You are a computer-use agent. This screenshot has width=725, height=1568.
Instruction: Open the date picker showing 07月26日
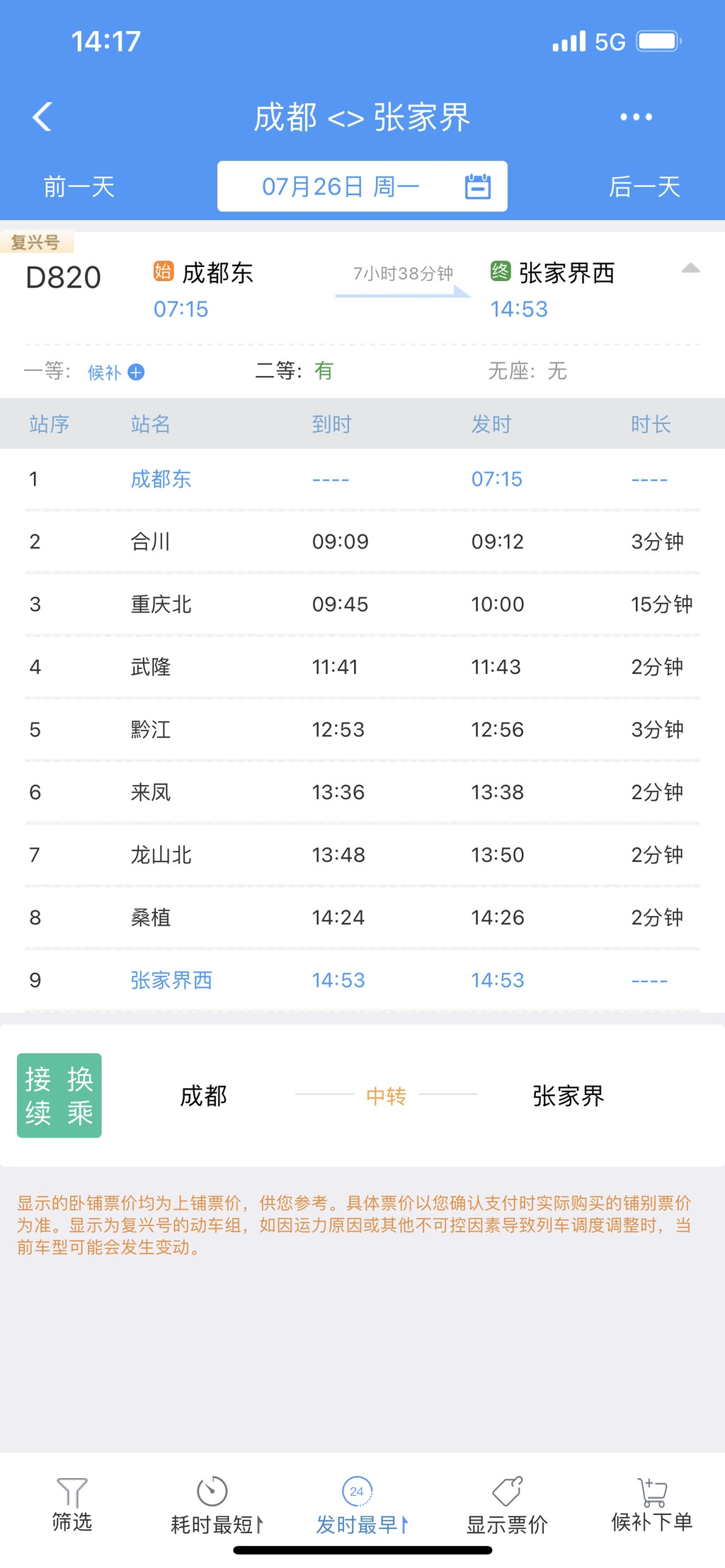[x=362, y=186]
